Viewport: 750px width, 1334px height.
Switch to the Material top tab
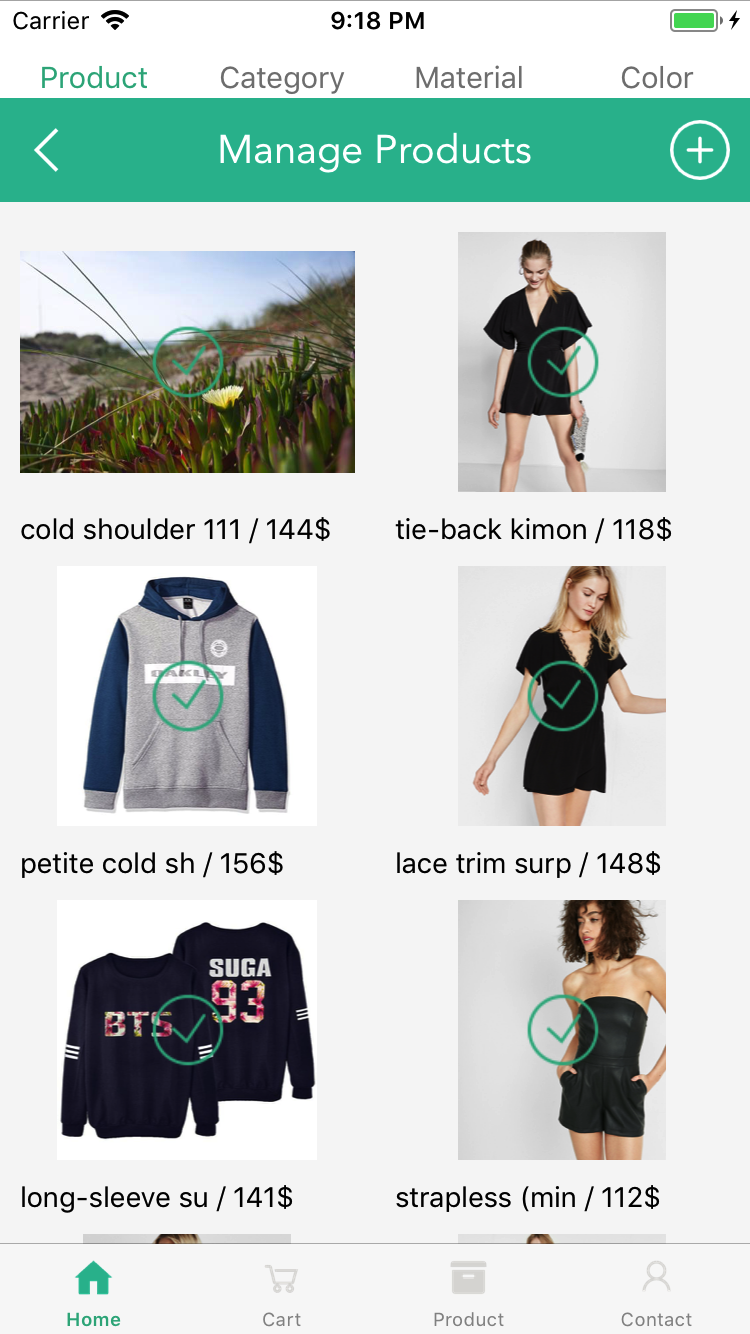pos(469,78)
